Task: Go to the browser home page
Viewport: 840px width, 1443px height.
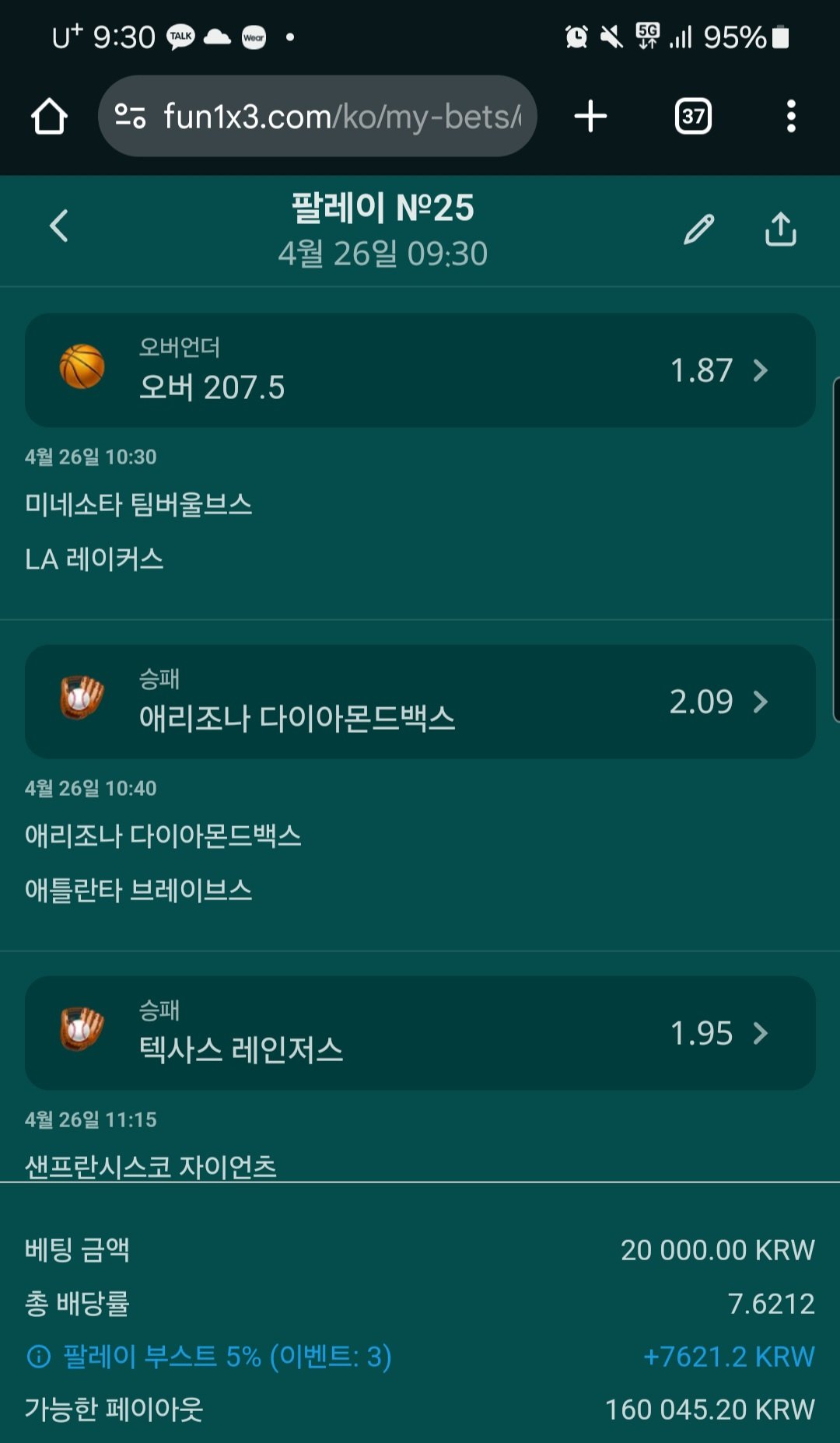Action: 49,117
